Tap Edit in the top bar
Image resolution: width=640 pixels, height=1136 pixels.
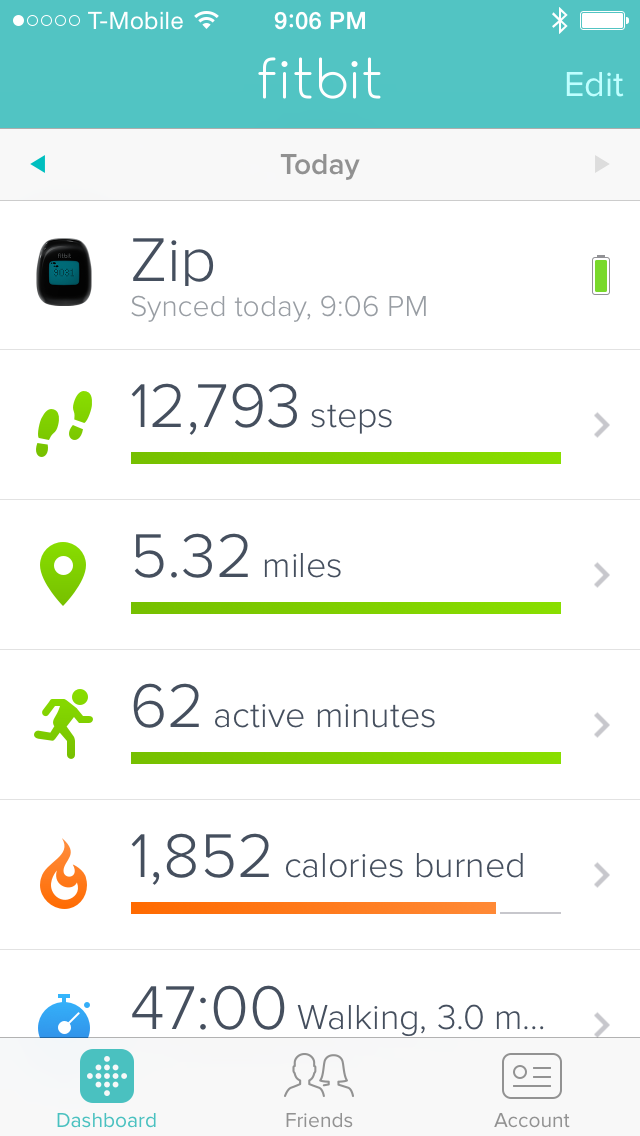pos(593,85)
